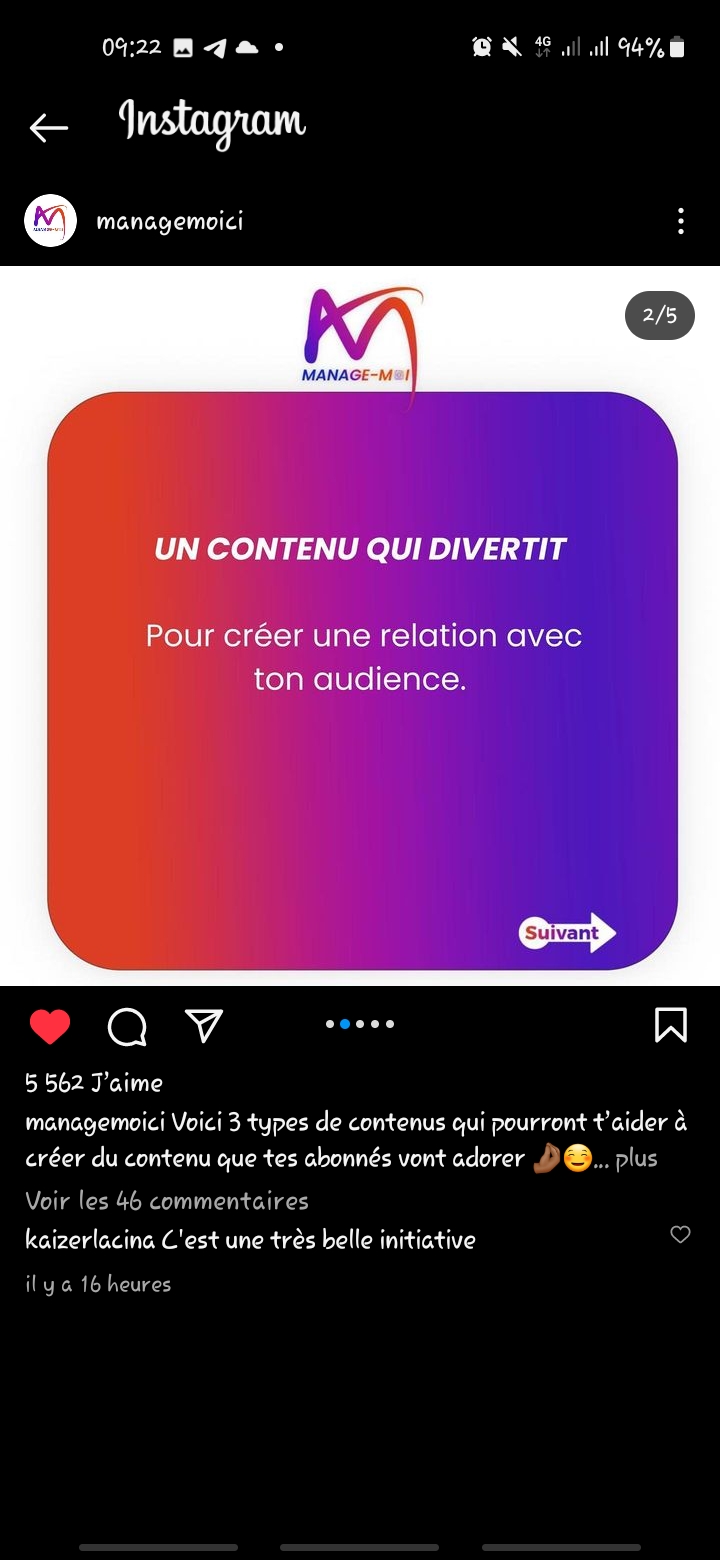Open the post's three-dot options menu
Screen dimensions: 720x1560
click(x=681, y=221)
